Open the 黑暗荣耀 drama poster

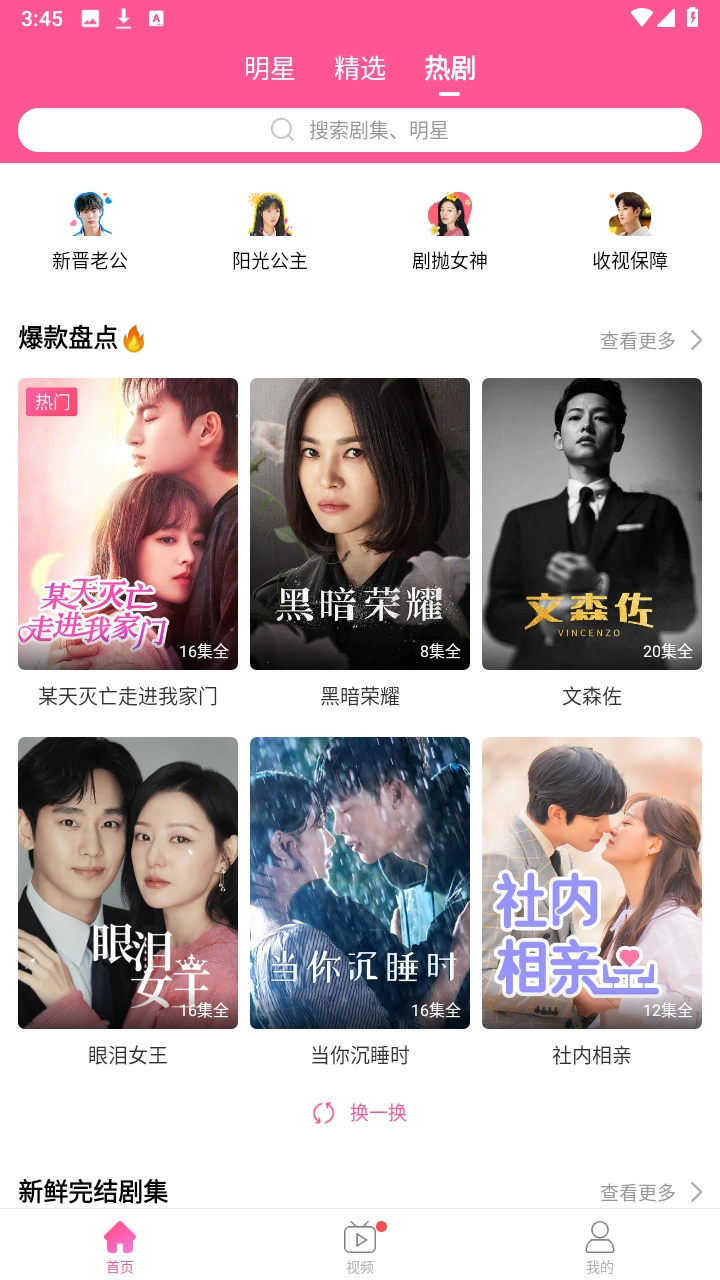pyautogui.click(x=360, y=523)
